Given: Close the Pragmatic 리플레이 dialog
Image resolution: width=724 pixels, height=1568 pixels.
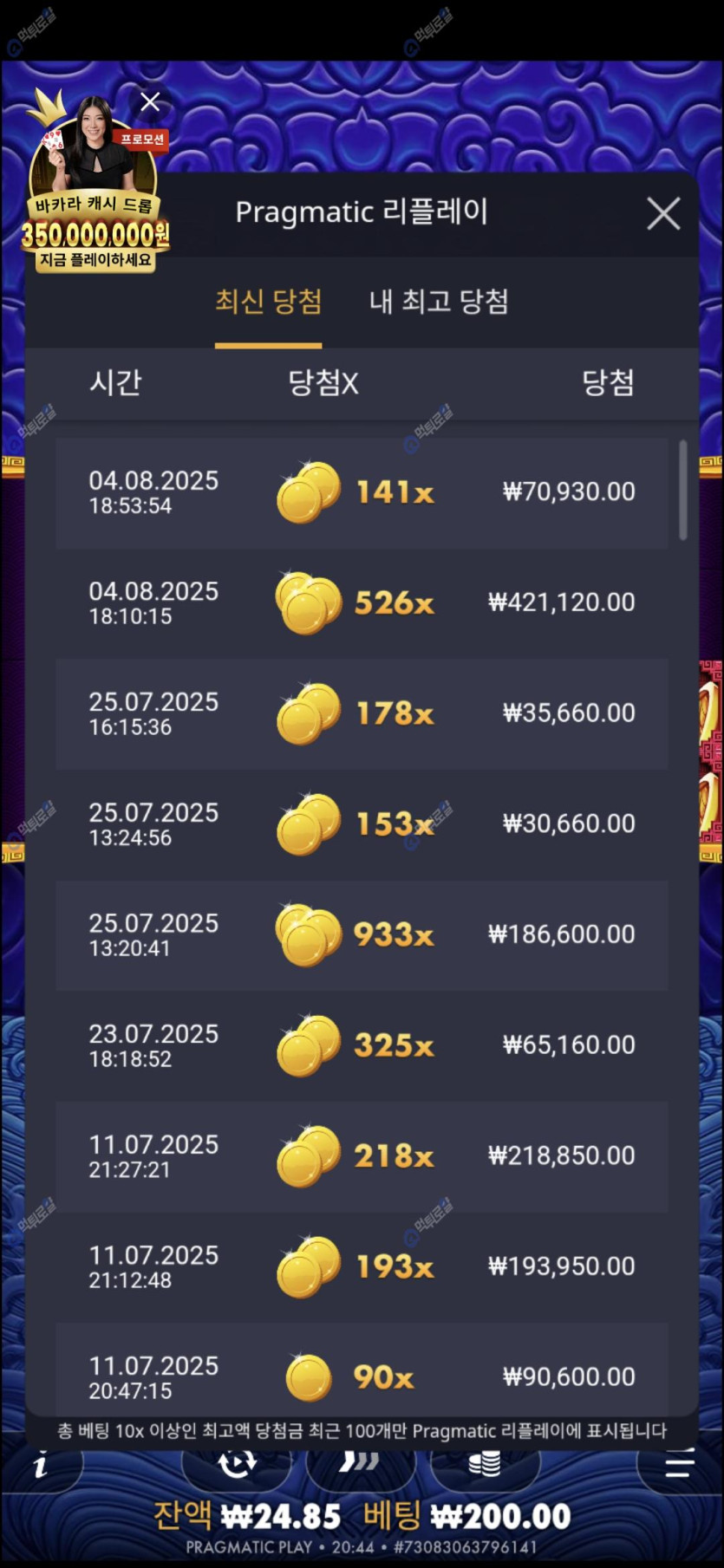Looking at the screenshot, I should click(663, 213).
